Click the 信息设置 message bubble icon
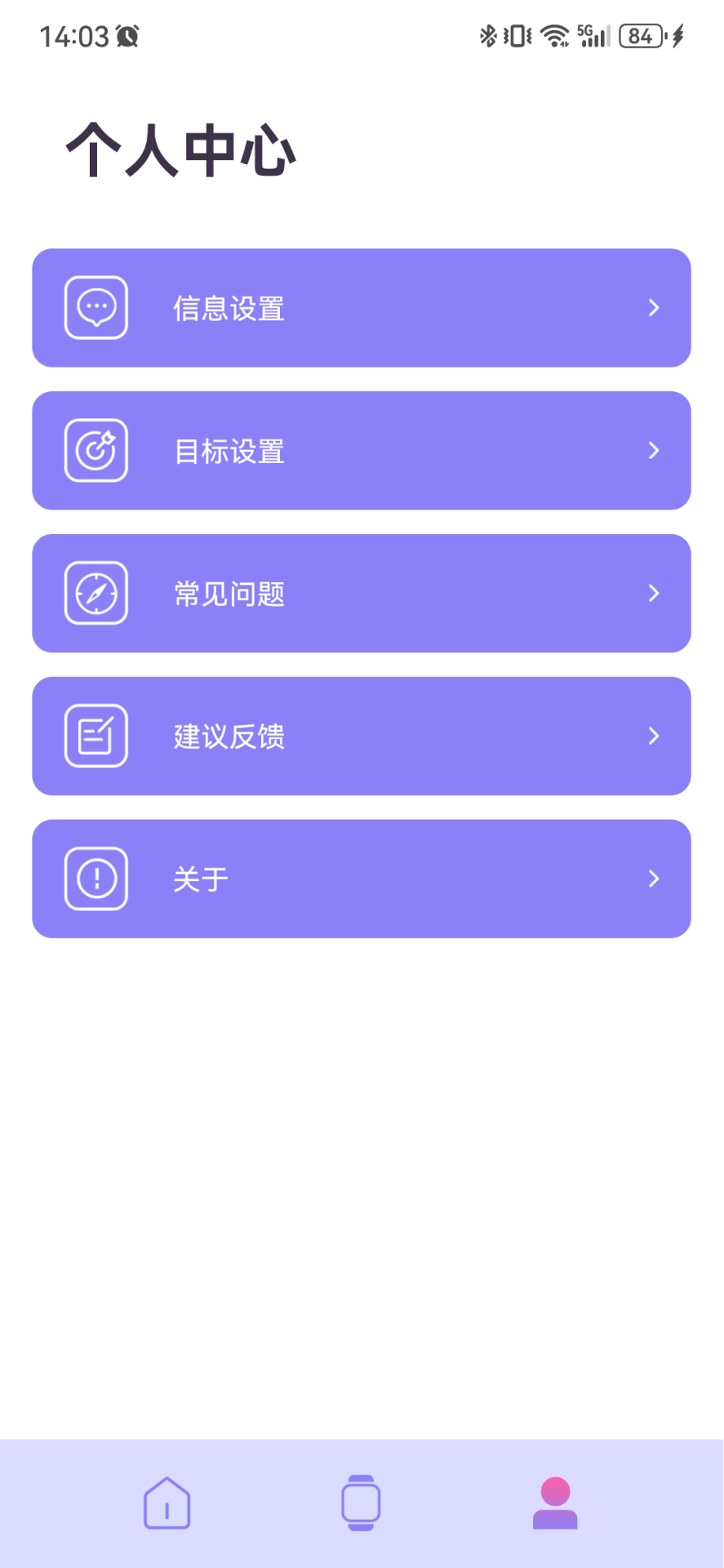 (x=95, y=307)
